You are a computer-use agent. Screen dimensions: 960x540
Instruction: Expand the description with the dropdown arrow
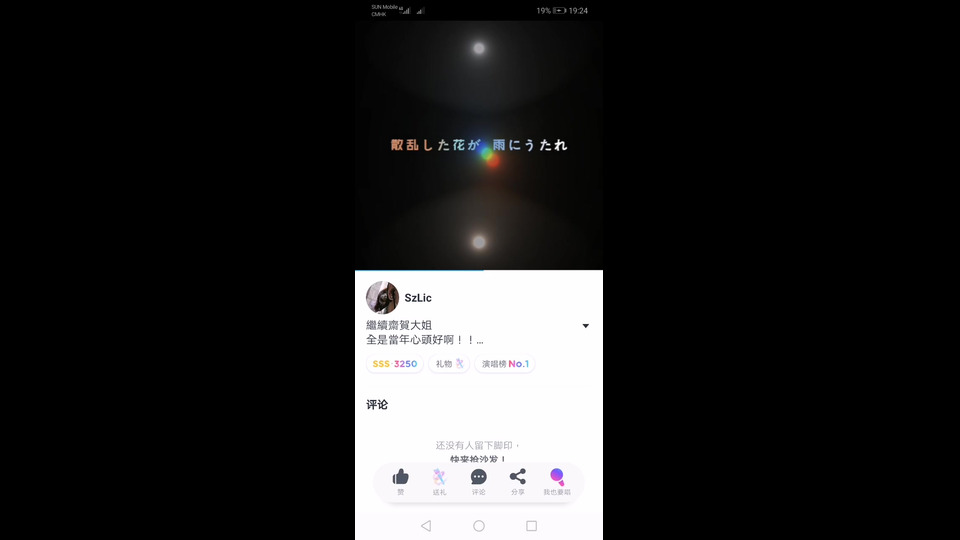tap(586, 326)
